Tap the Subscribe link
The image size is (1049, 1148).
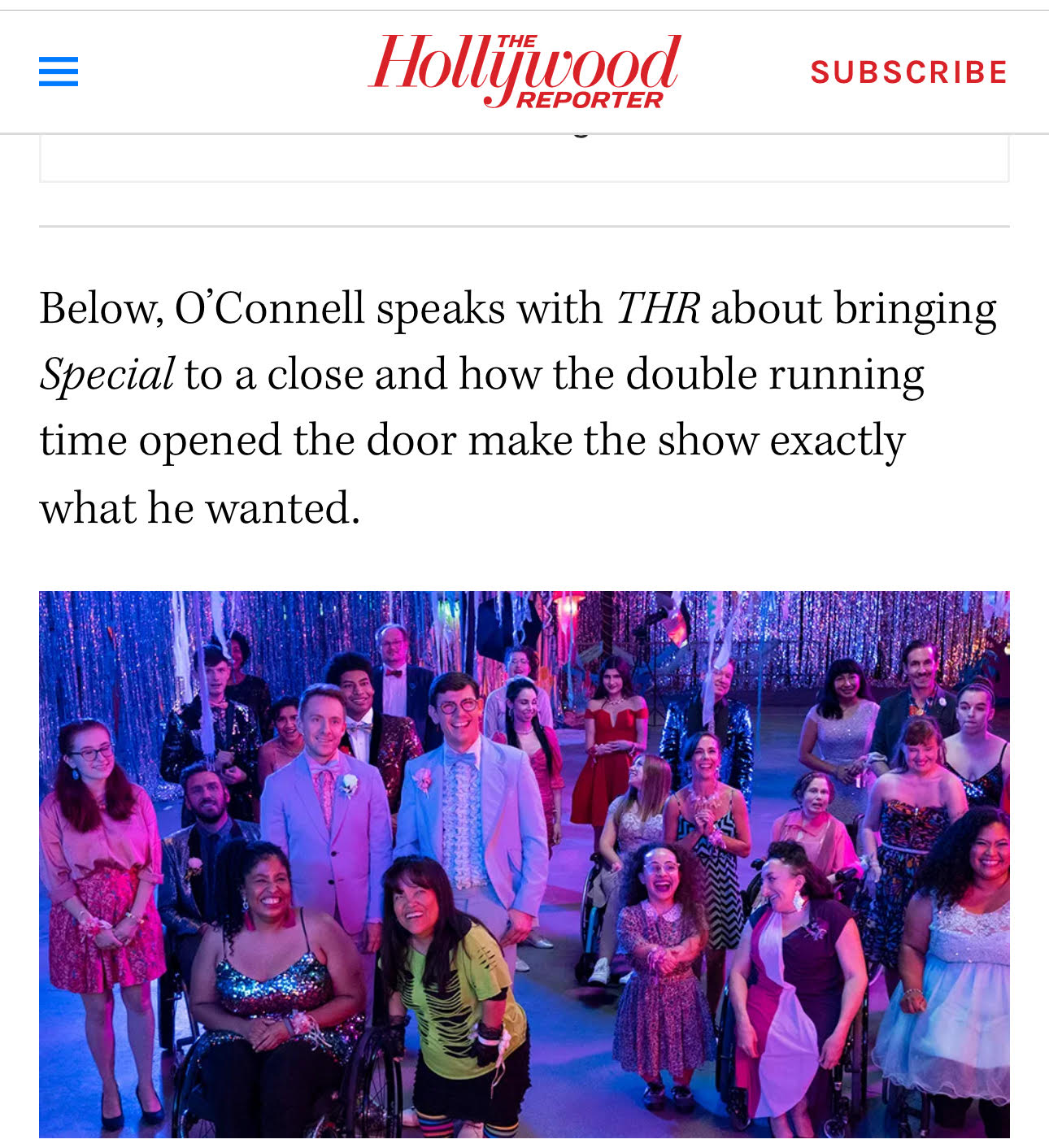click(x=908, y=72)
